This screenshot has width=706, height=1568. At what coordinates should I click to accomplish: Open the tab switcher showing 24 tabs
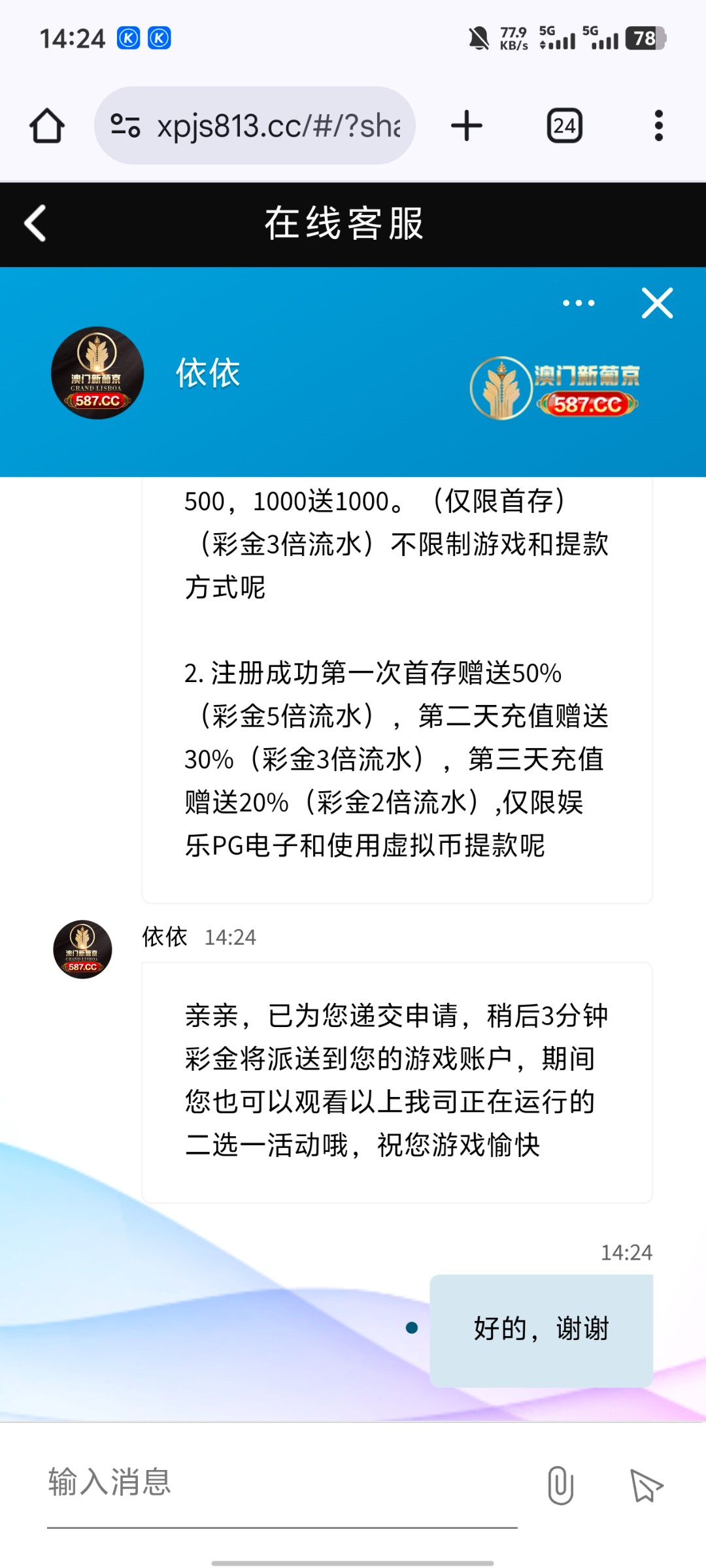pos(565,125)
